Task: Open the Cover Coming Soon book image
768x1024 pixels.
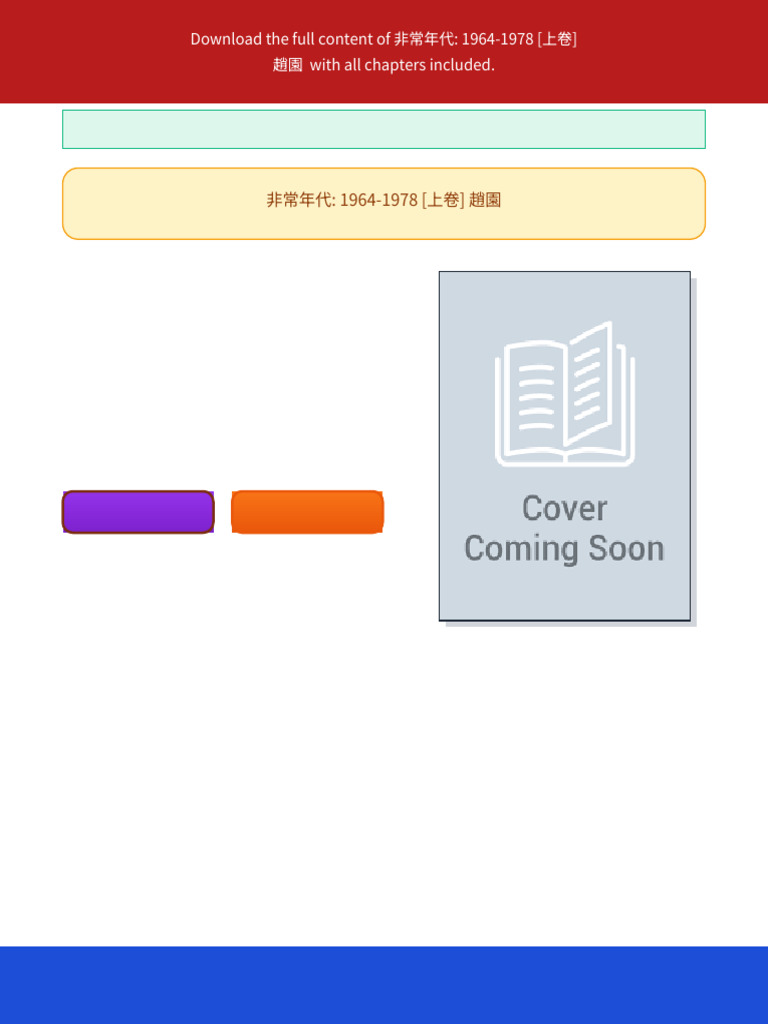Action: [565, 446]
